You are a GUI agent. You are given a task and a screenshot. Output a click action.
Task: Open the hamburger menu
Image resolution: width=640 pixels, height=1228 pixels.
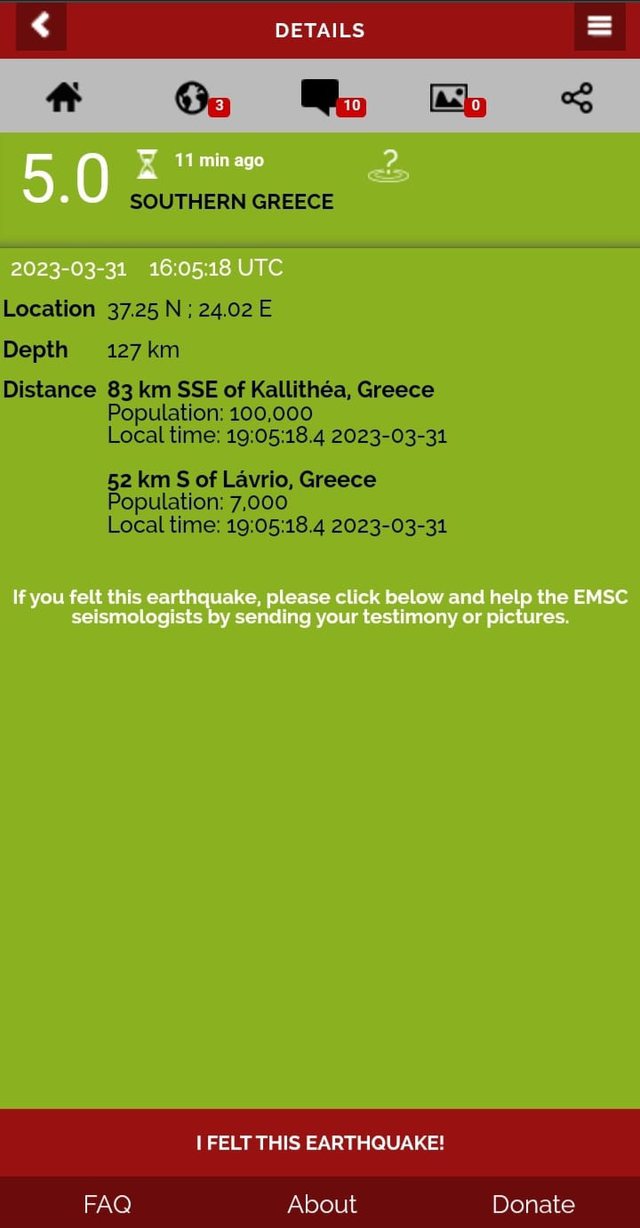point(599,27)
